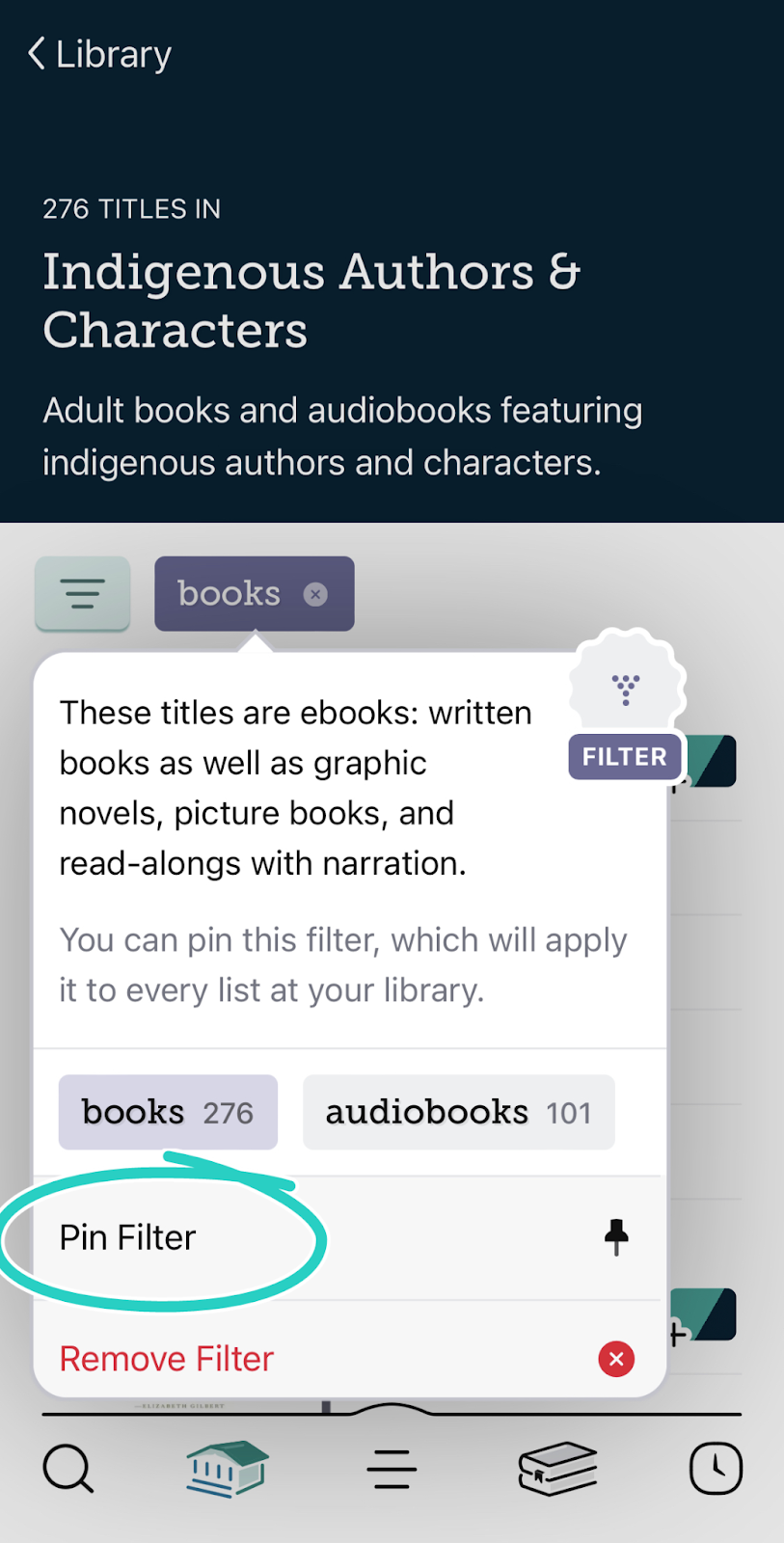
Task: Open the center menu tab
Action: pos(392,1470)
